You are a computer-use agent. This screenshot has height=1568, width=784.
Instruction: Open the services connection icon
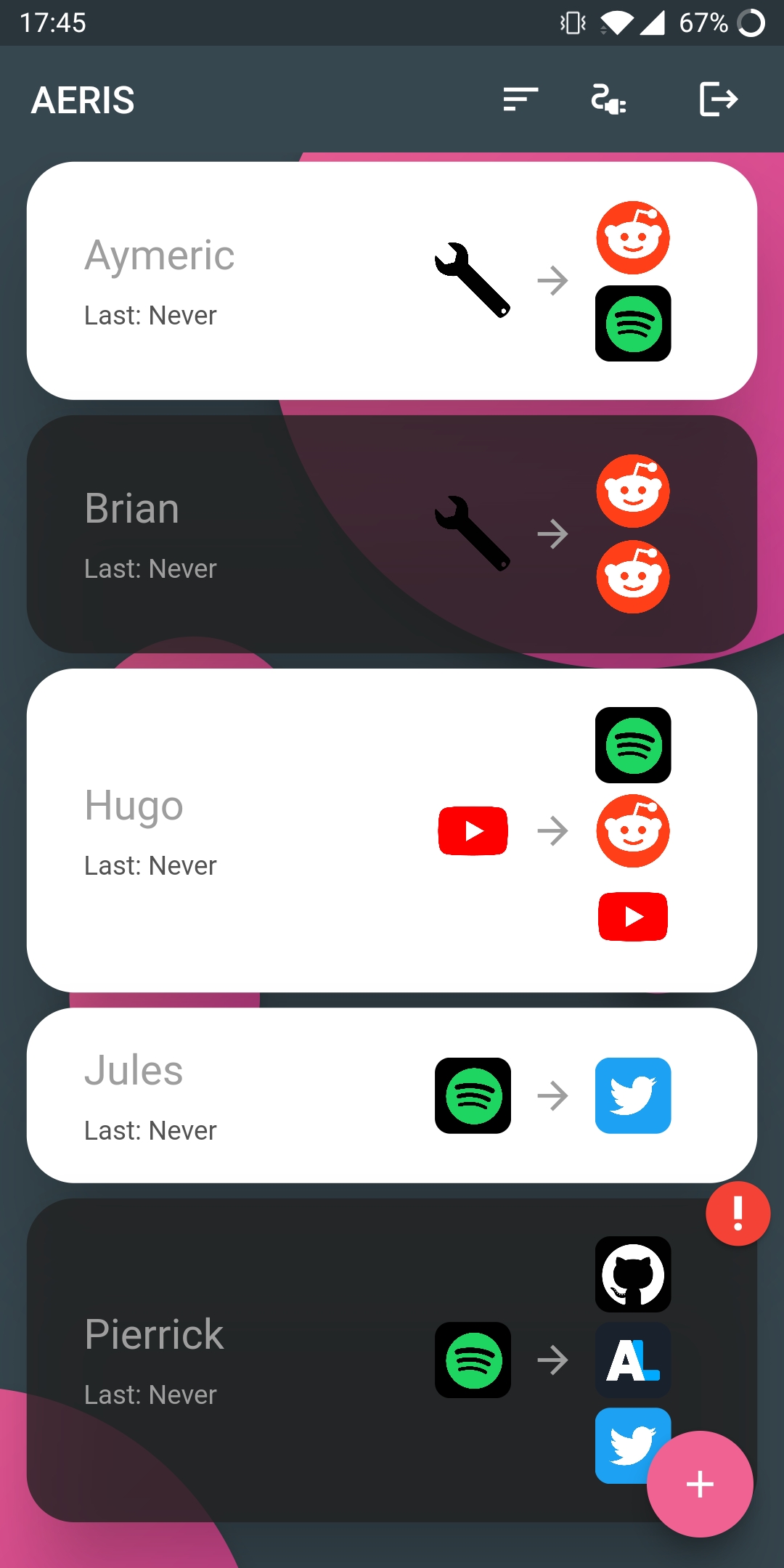tap(608, 99)
